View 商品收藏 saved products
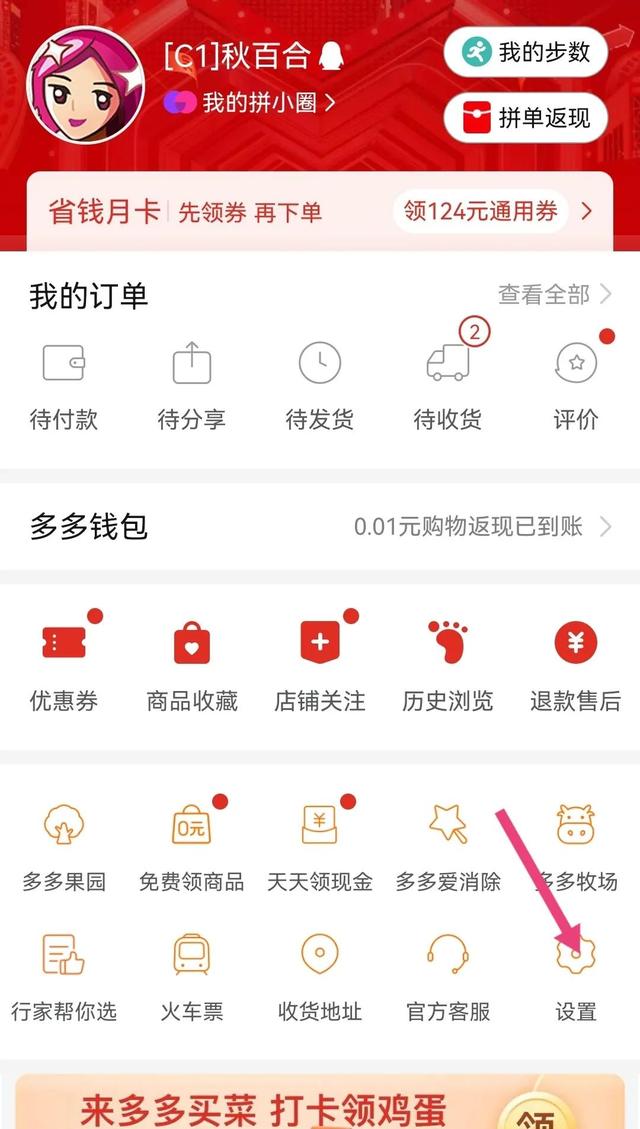 192,665
